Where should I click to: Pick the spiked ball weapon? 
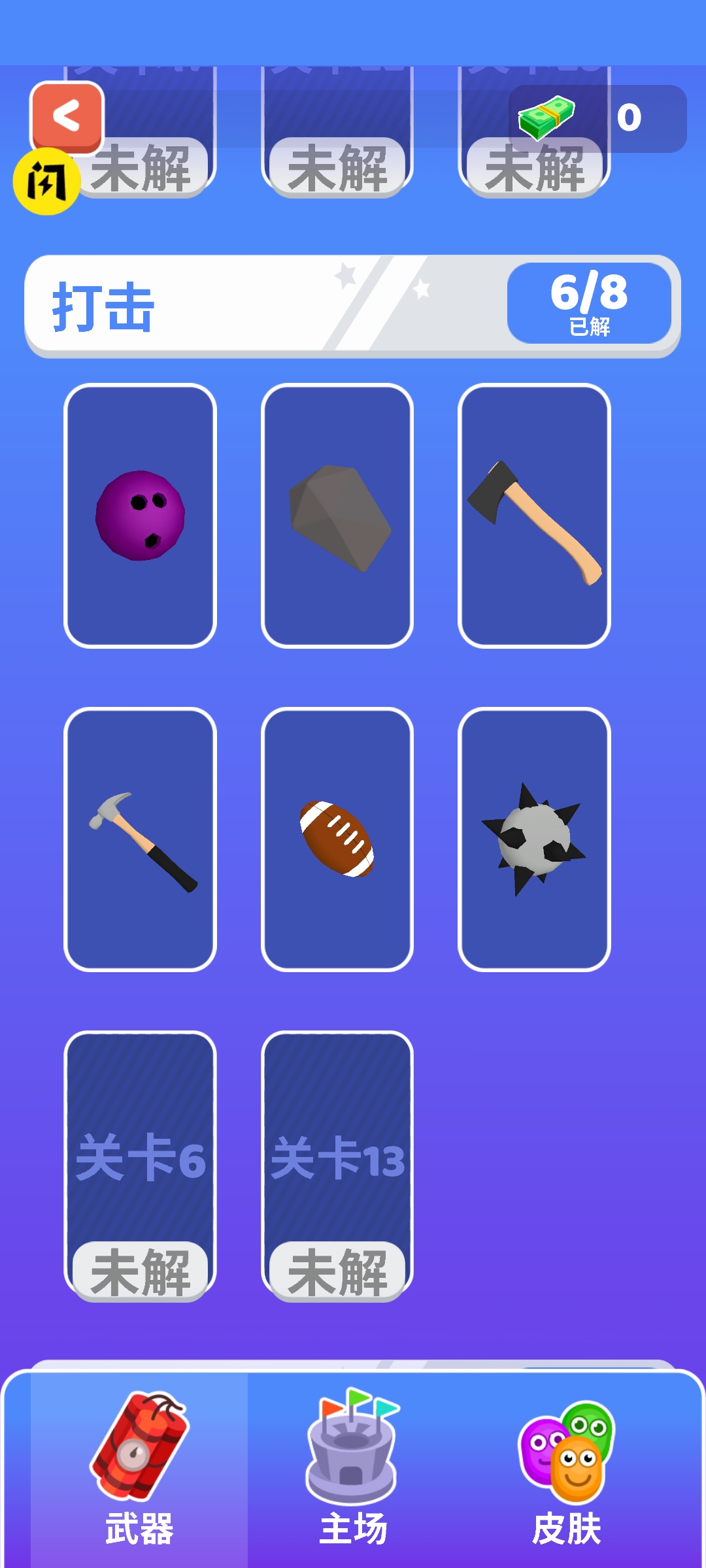tap(534, 840)
